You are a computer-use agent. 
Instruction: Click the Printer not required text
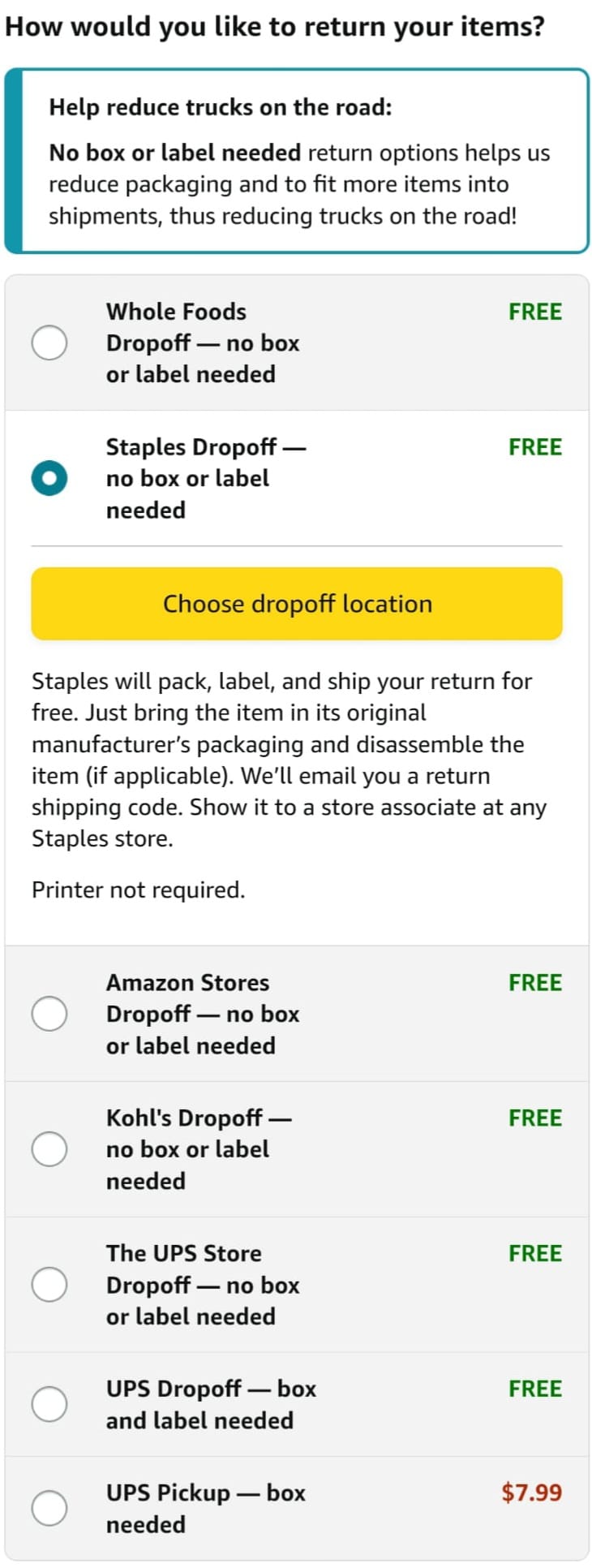139,889
